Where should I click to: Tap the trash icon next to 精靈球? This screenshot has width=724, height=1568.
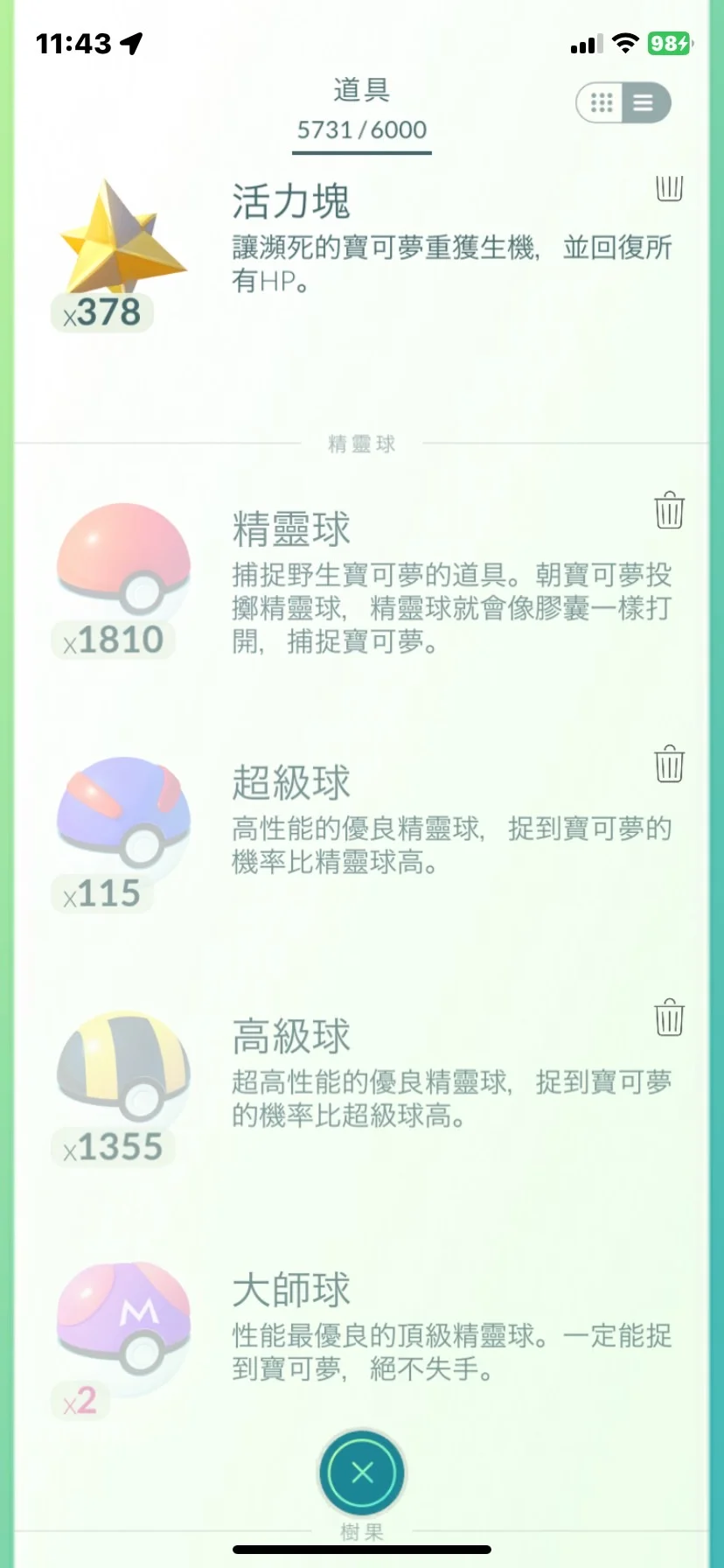point(669,509)
